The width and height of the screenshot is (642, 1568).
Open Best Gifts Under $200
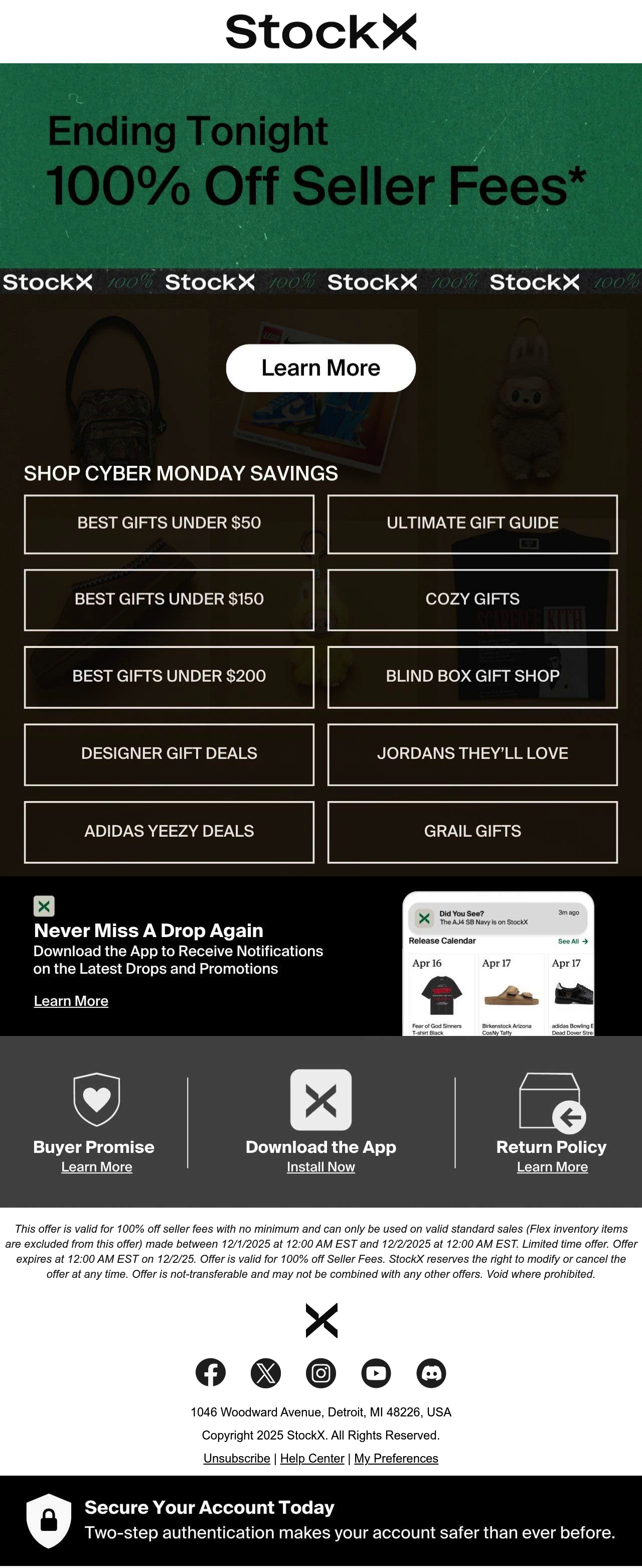(x=169, y=677)
